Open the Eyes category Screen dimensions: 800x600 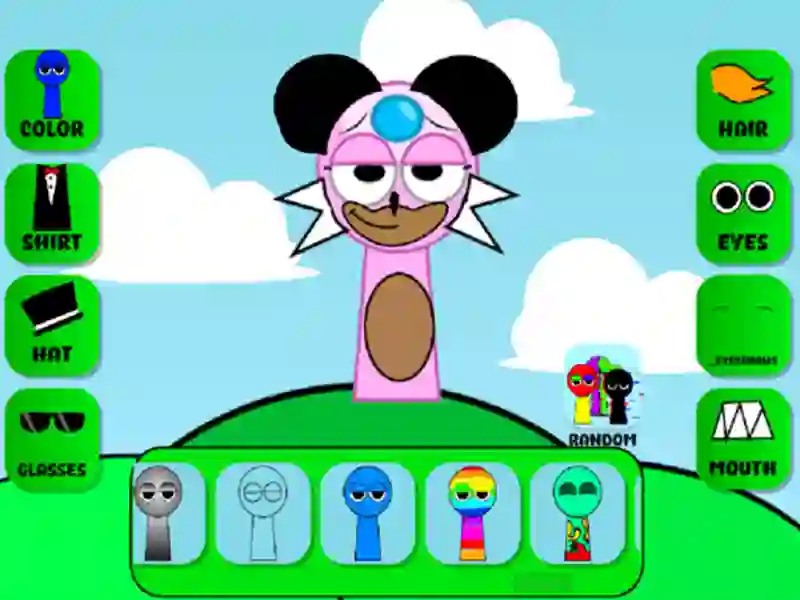tap(743, 212)
